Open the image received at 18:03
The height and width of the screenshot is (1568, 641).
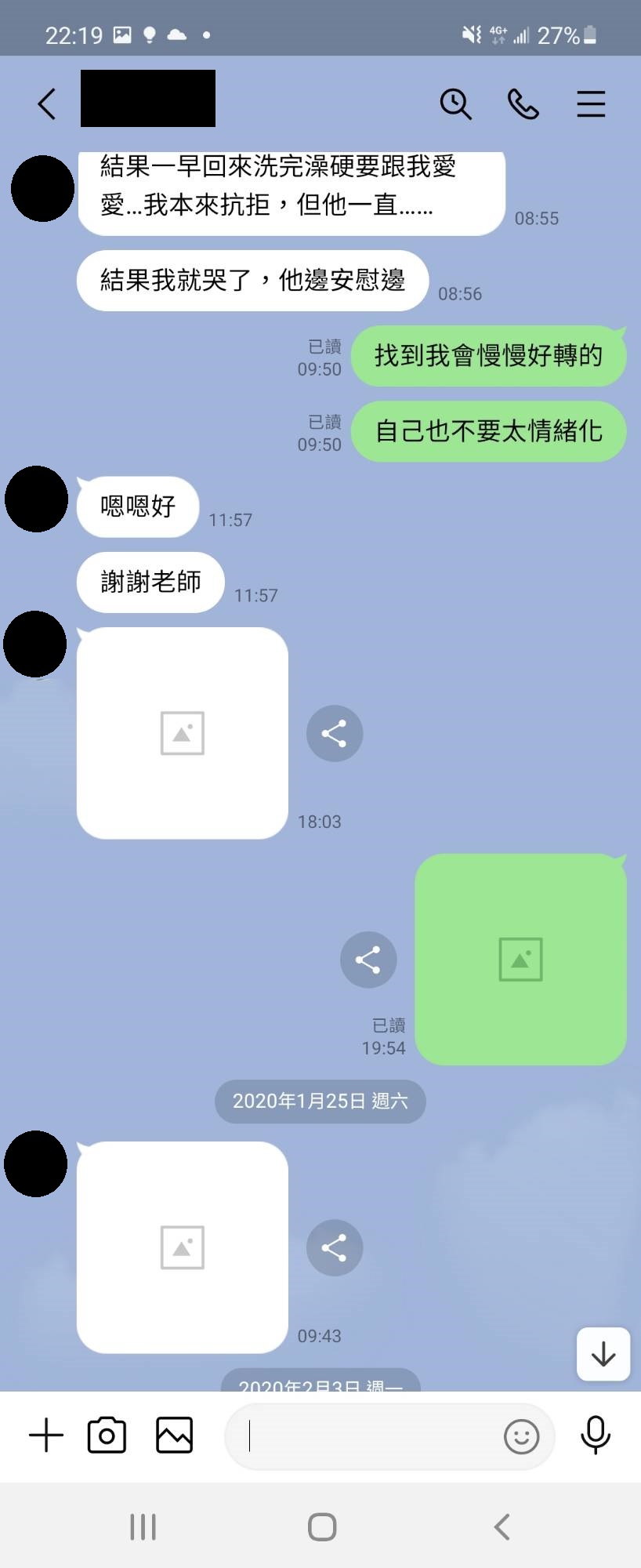coord(183,733)
